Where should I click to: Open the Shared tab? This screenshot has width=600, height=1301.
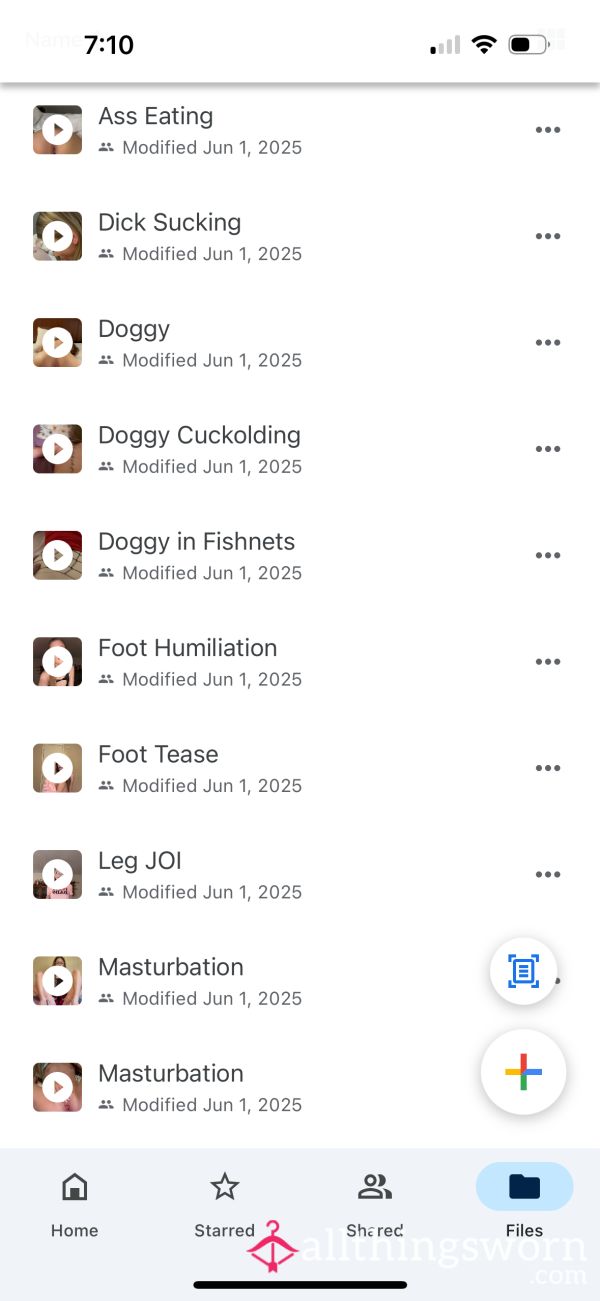[x=375, y=1203]
